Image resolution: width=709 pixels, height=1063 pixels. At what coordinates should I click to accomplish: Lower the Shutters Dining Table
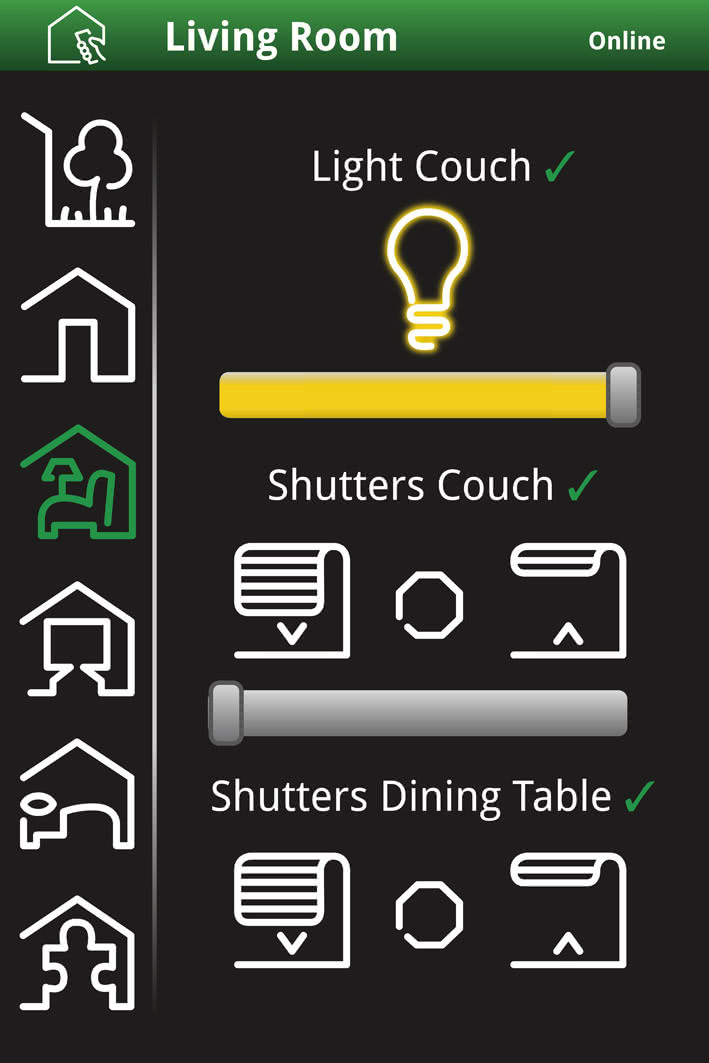click(292, 910)
